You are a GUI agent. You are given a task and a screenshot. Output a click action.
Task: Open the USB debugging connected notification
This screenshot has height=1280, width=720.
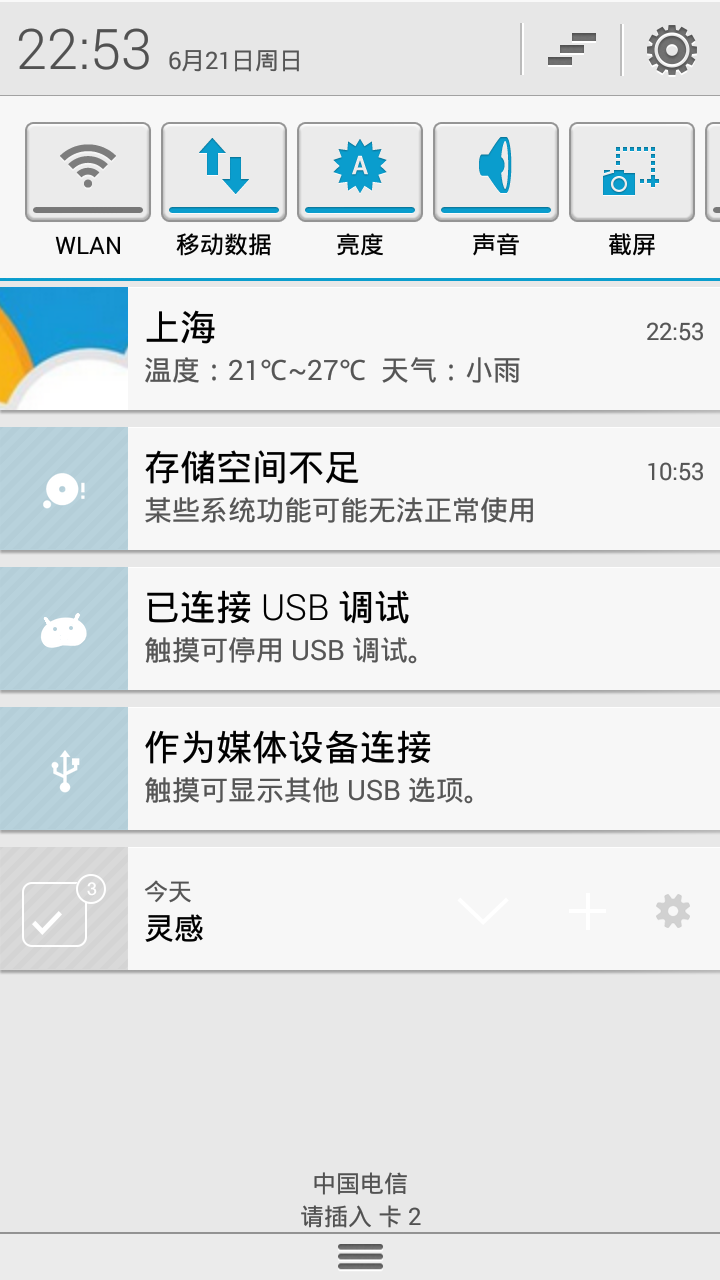[x=400, y=628]
